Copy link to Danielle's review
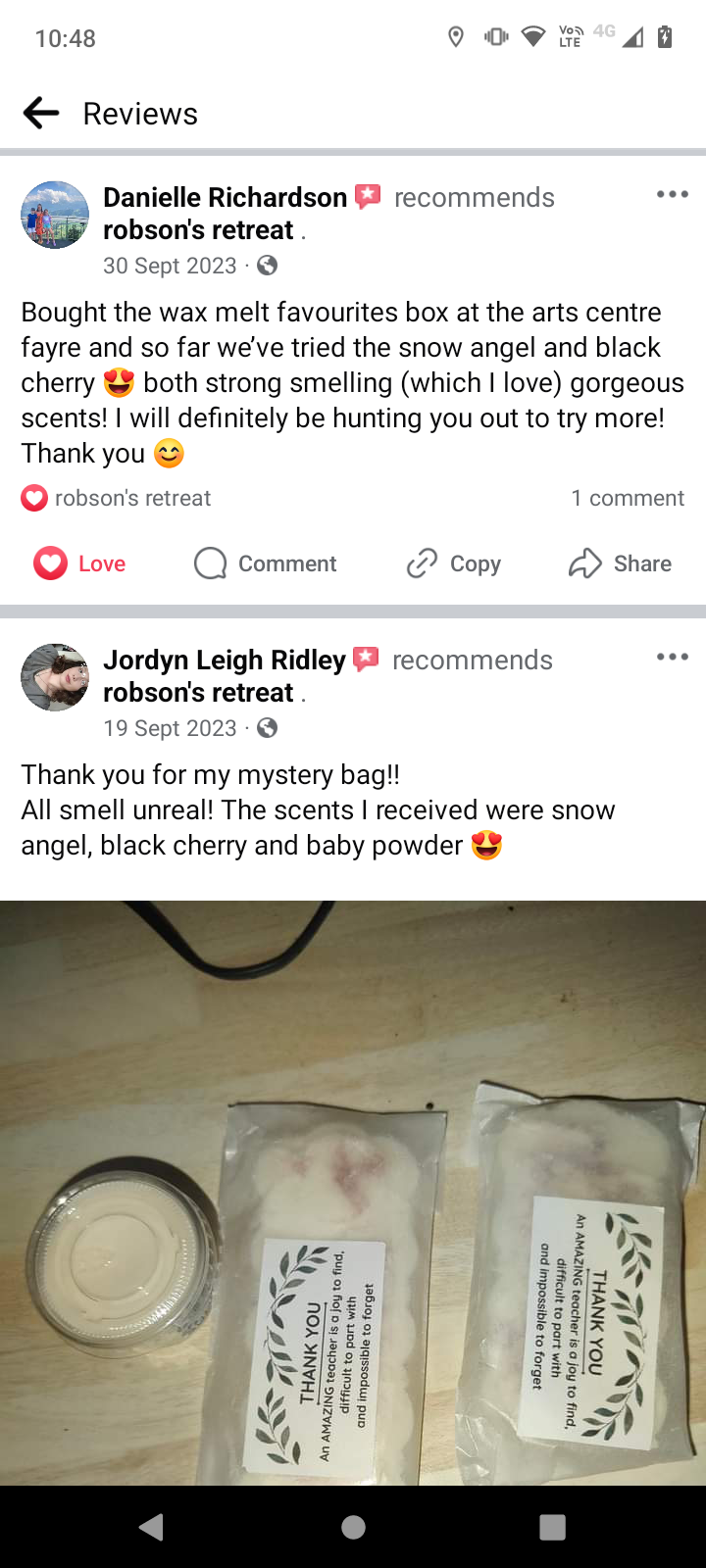706x1568 pixels. pyautogui.click(x=454, y=563)
